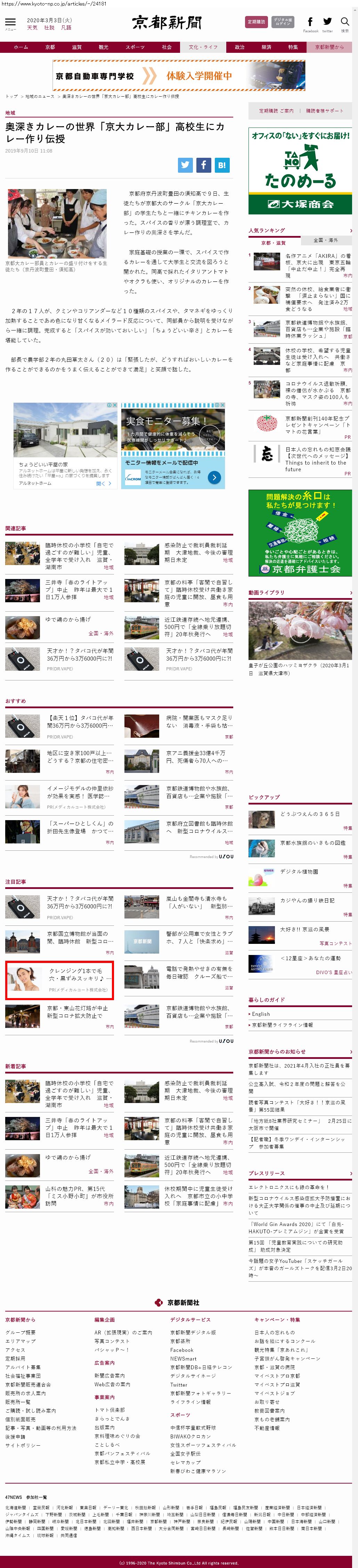Visit the Kyoto Shimbun Facebook page icon
This screenshot has height=1568, width=358.
point(310,22)
